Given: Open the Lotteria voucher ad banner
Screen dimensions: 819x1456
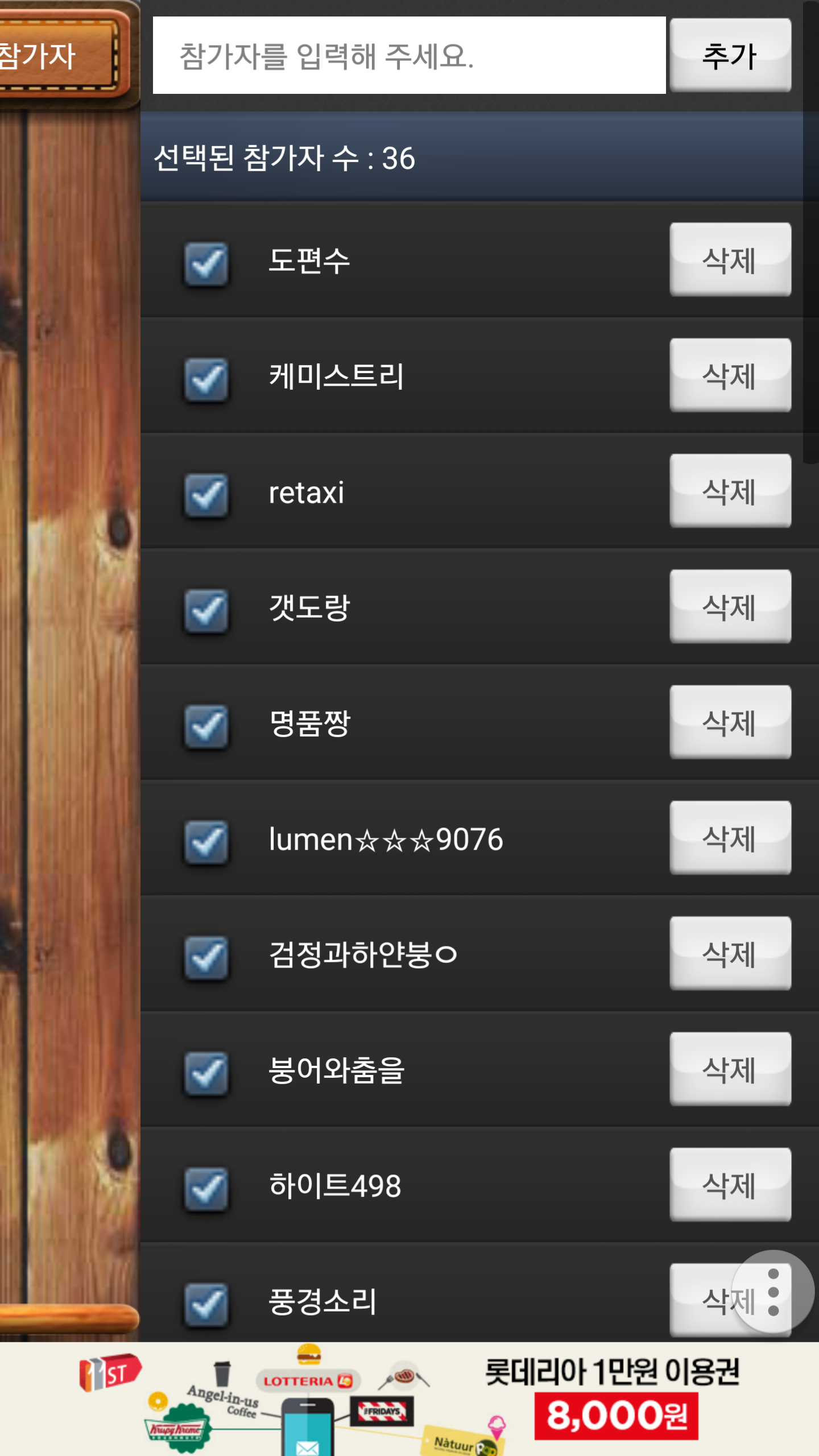Looking at the screenshot, I should click(x=409, y=1399).
